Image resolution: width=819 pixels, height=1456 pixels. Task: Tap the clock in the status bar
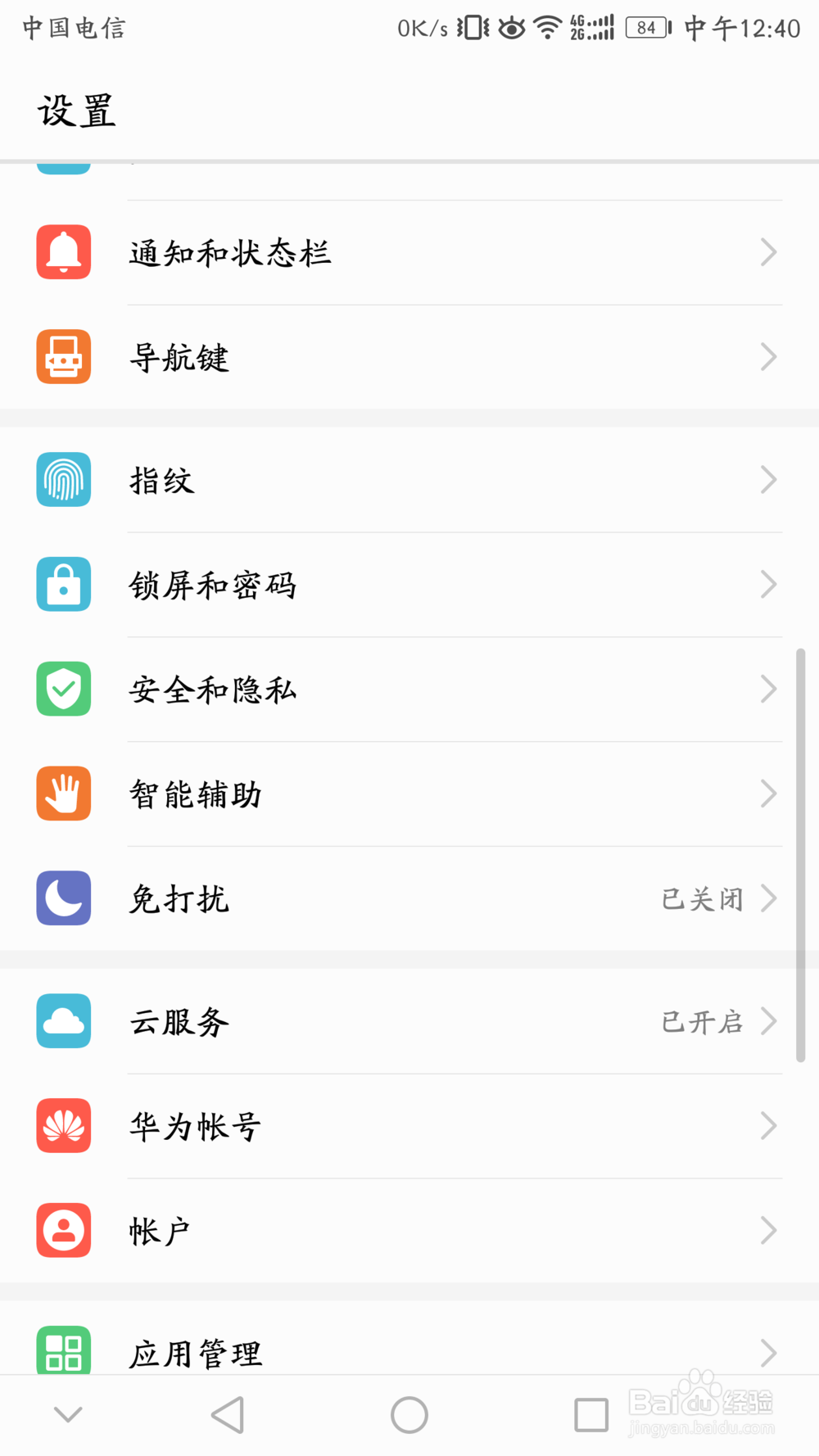pos(742,28)
